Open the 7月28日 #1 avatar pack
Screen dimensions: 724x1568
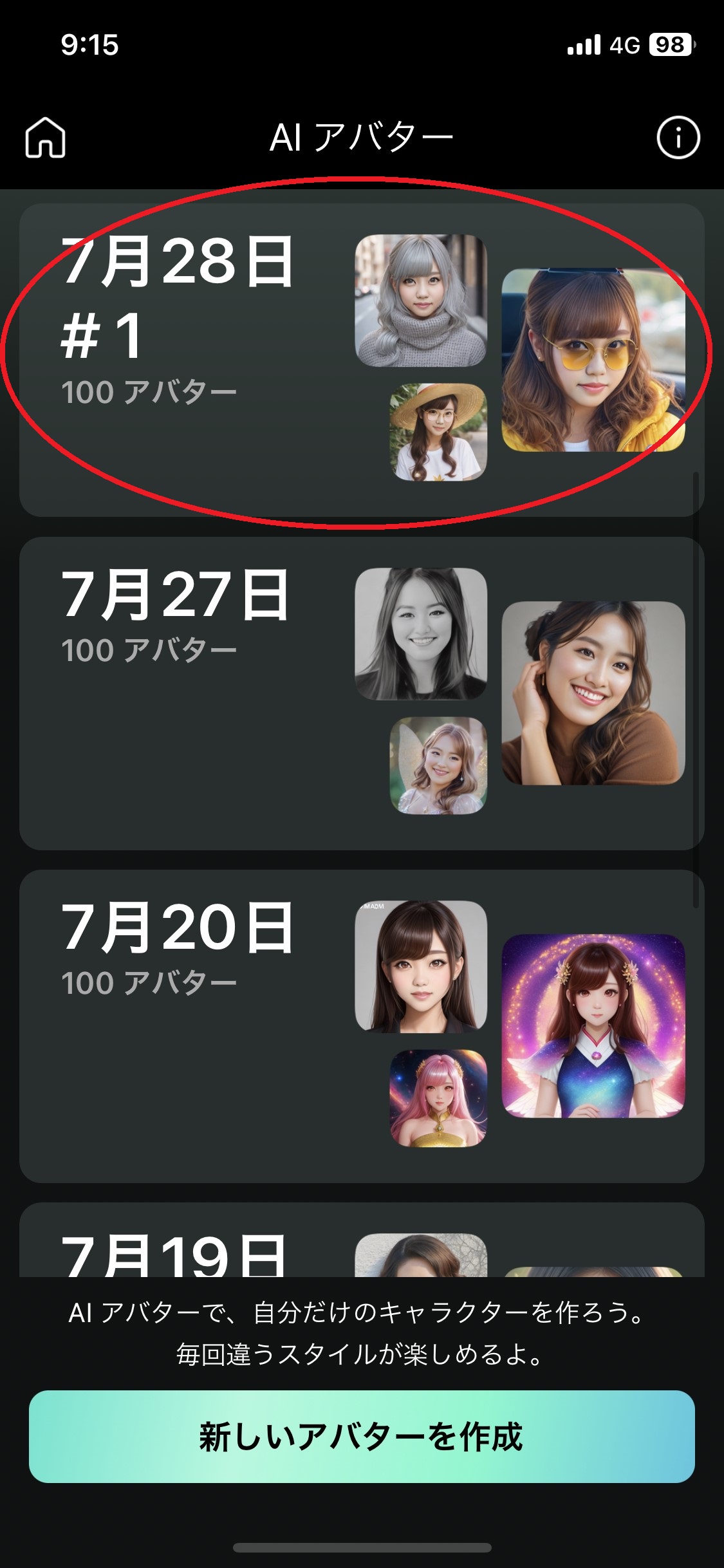(x=360, y=359)
